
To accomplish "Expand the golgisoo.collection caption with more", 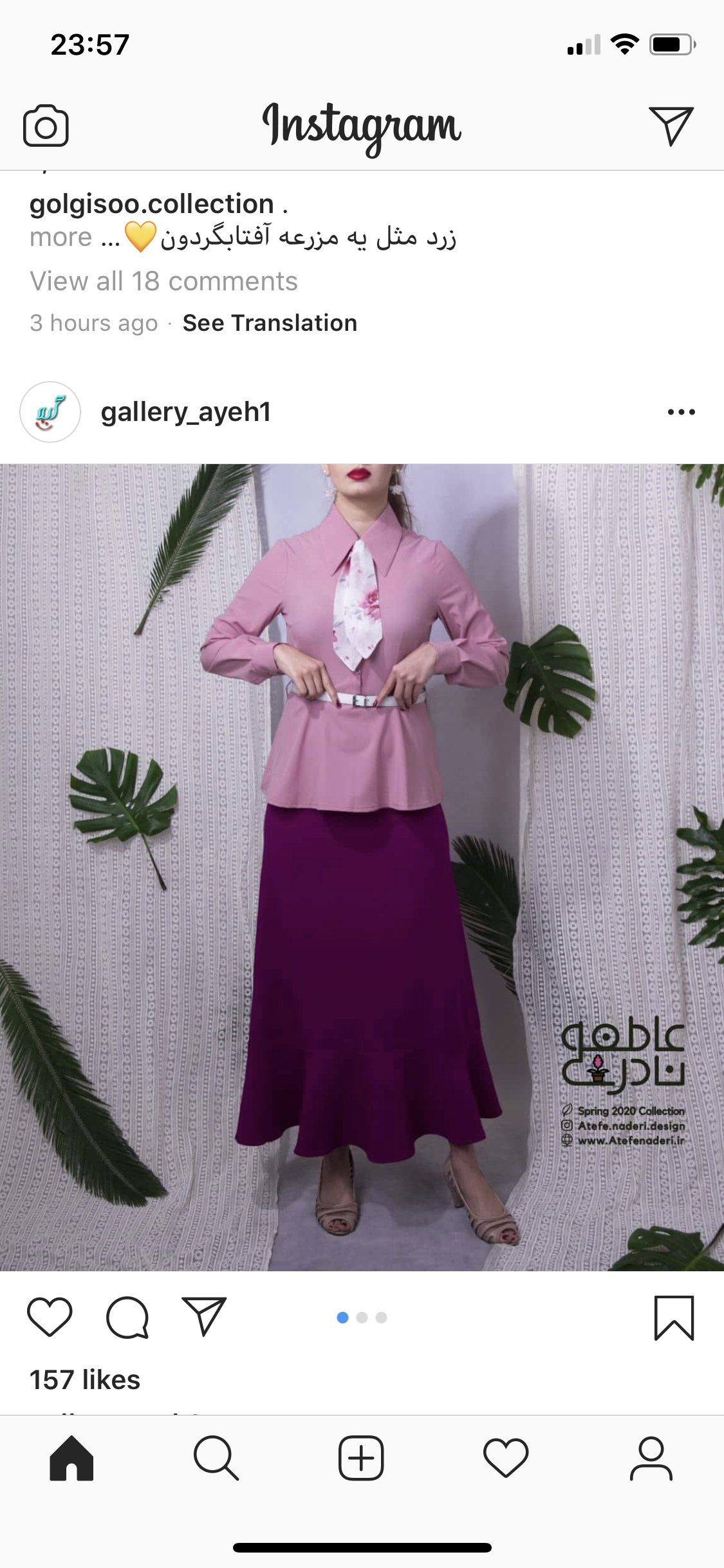I will 61,238.
